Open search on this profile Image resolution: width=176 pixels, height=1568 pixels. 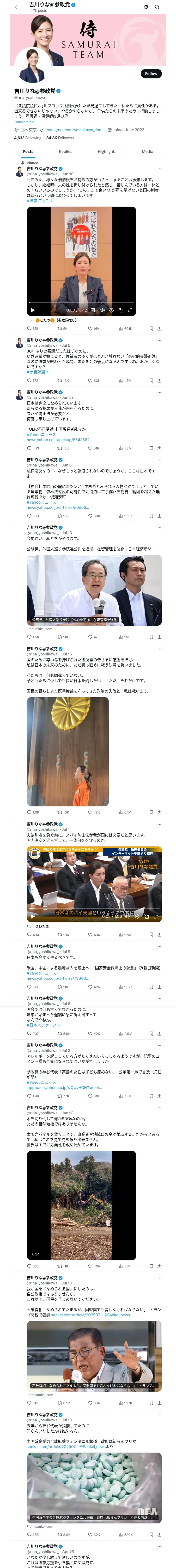point(157,7)
